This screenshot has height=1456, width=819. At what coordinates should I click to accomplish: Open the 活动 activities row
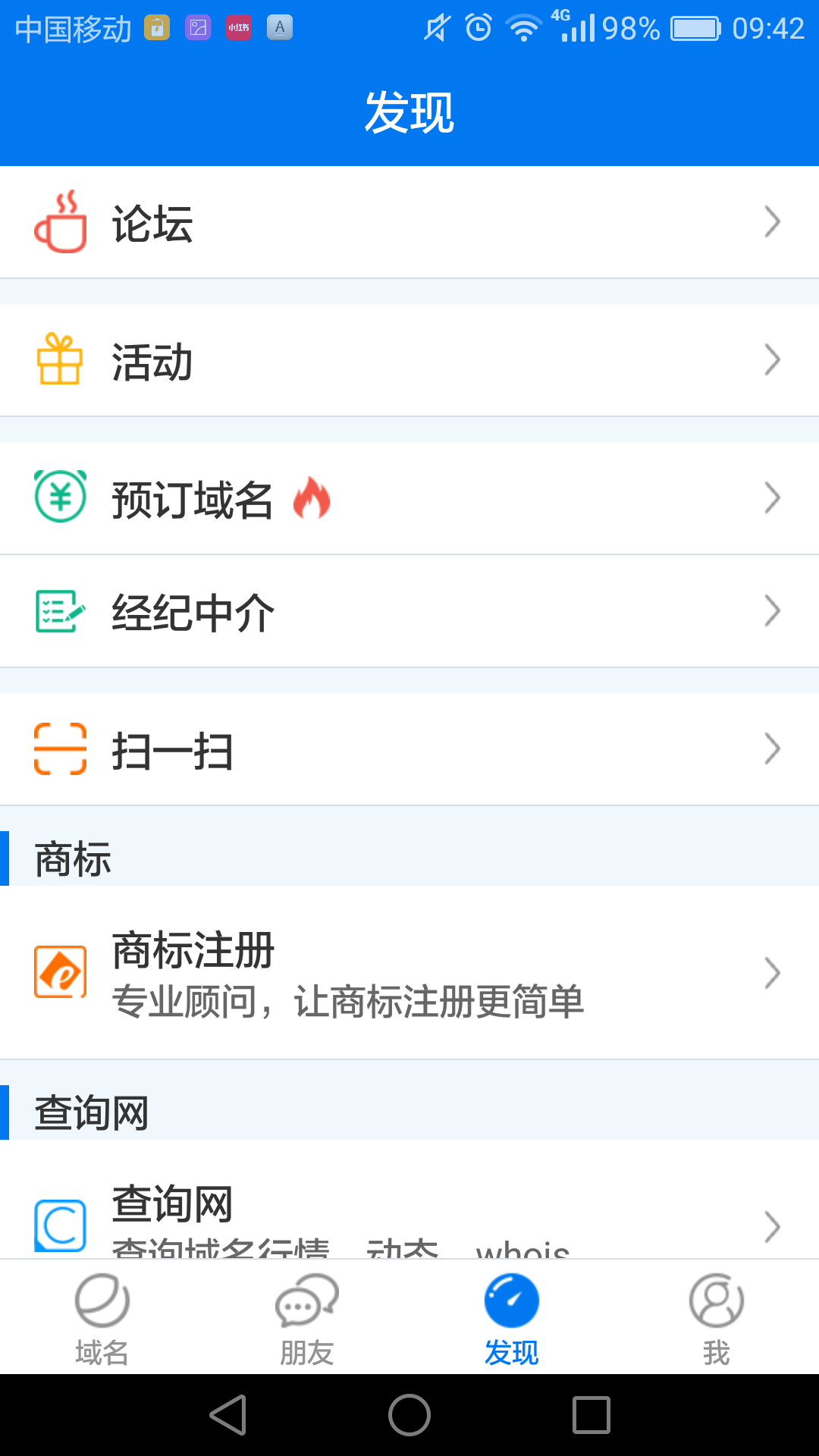pos(409,360)
